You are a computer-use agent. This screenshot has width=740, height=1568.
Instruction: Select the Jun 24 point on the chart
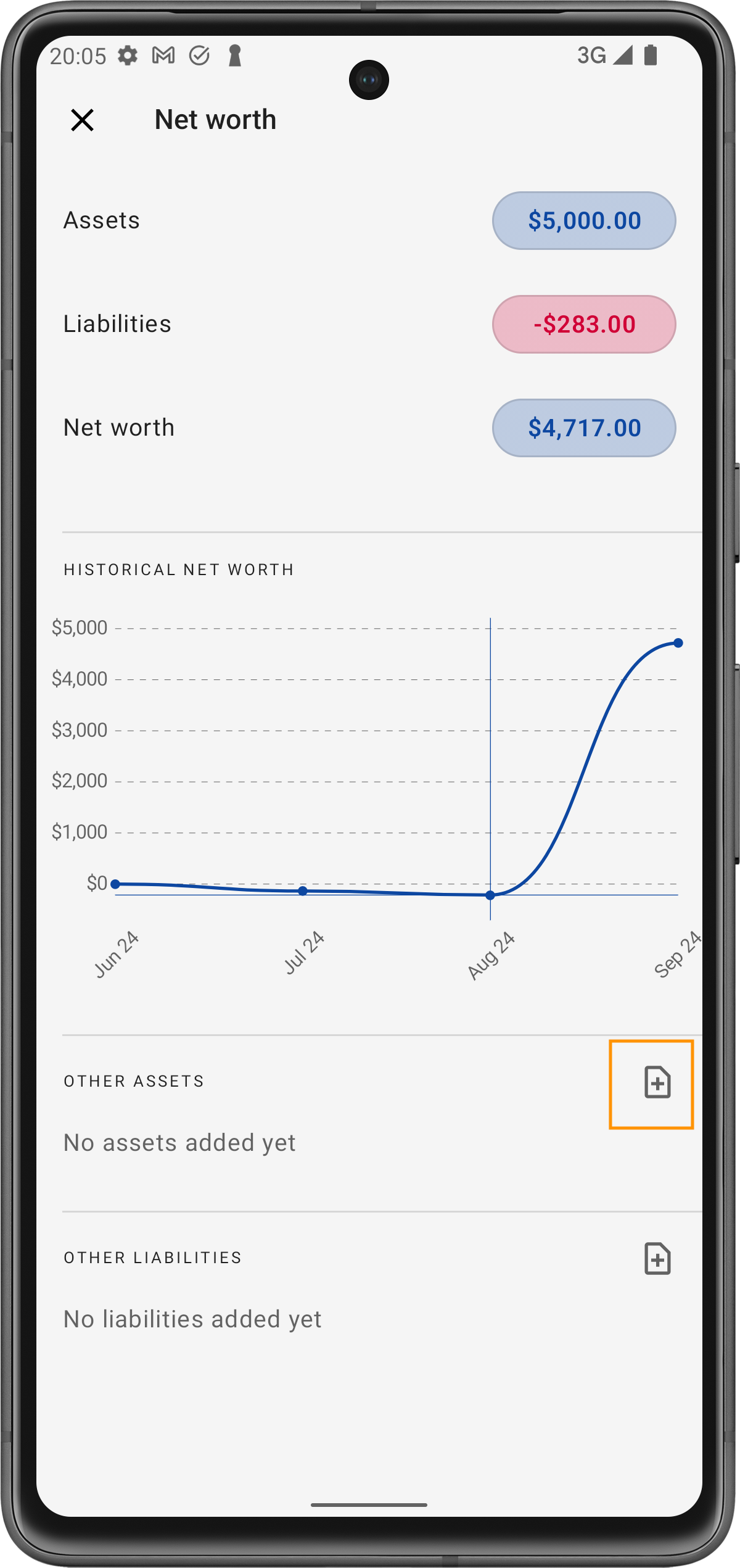click(115, 884)
